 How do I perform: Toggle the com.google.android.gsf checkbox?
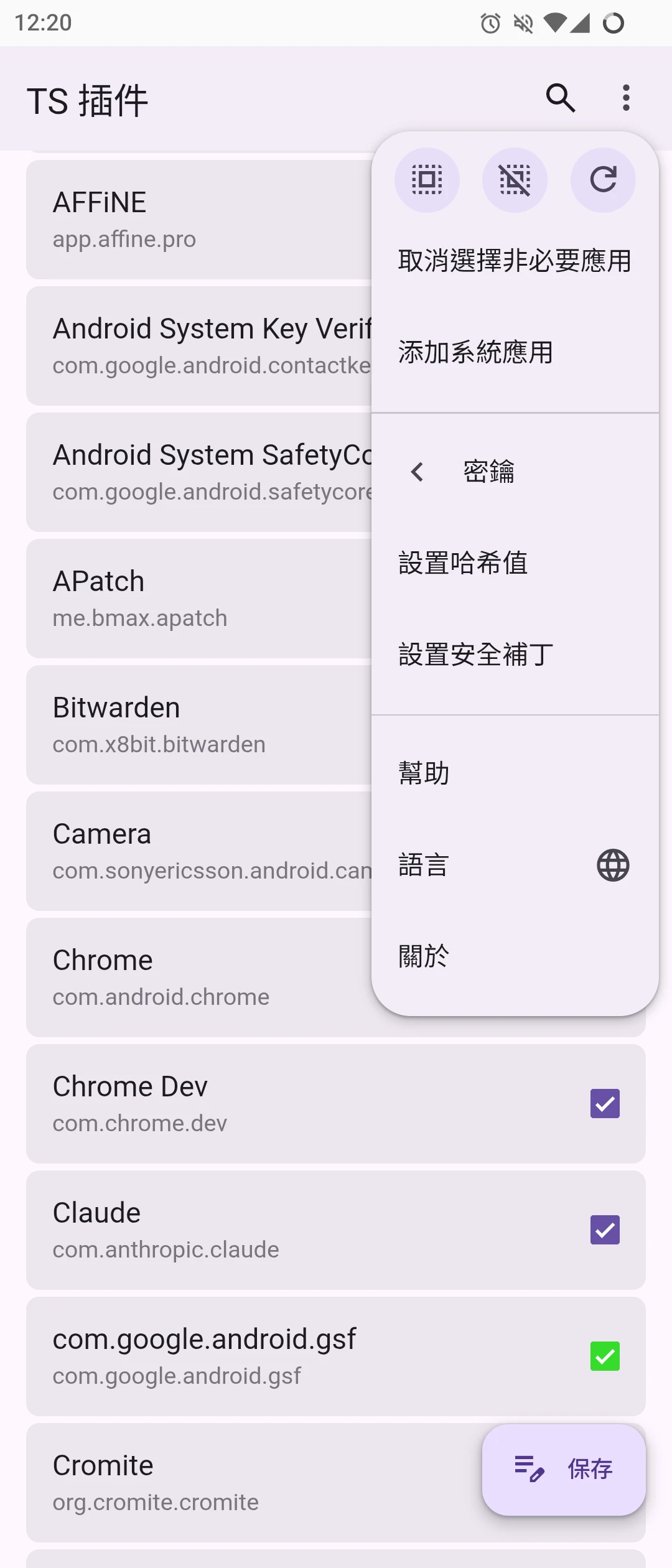coord(605,1356)
